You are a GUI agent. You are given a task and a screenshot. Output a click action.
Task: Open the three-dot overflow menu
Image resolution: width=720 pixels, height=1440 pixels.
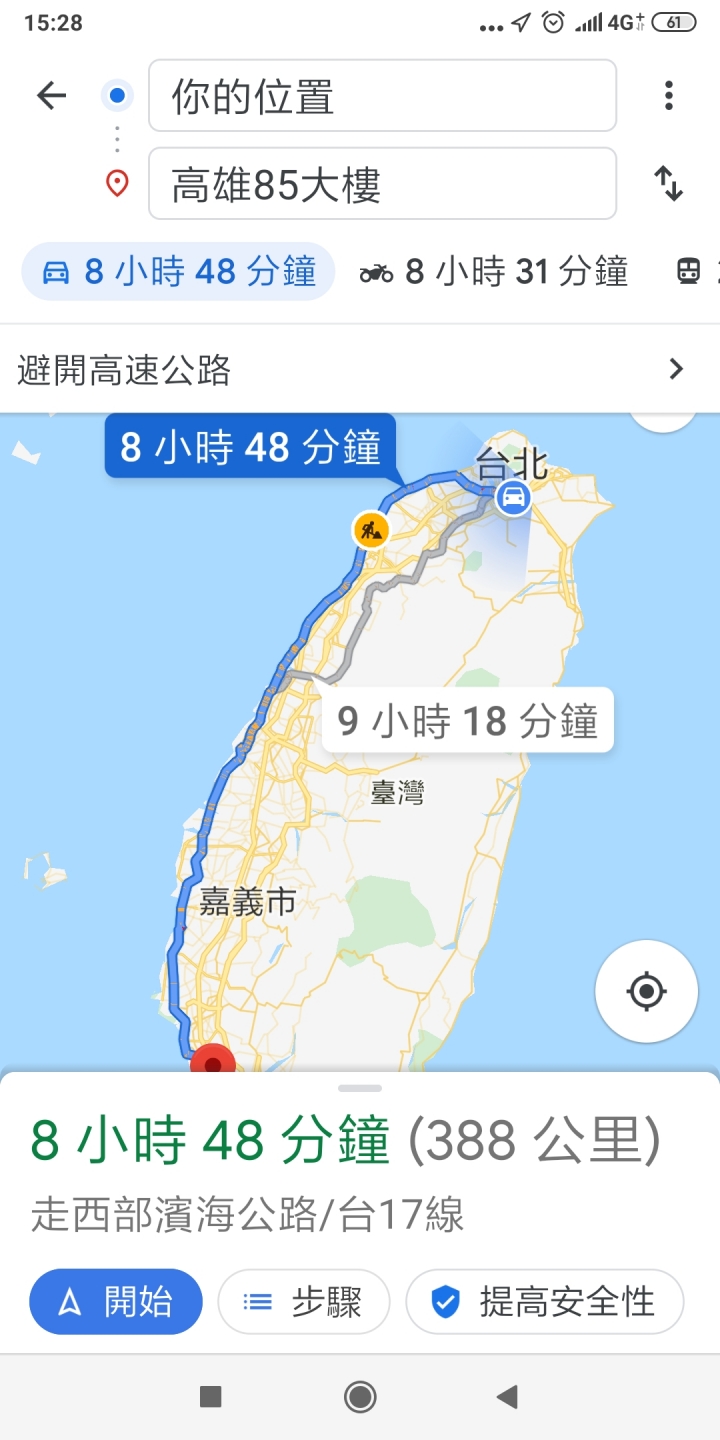[668, 96]
